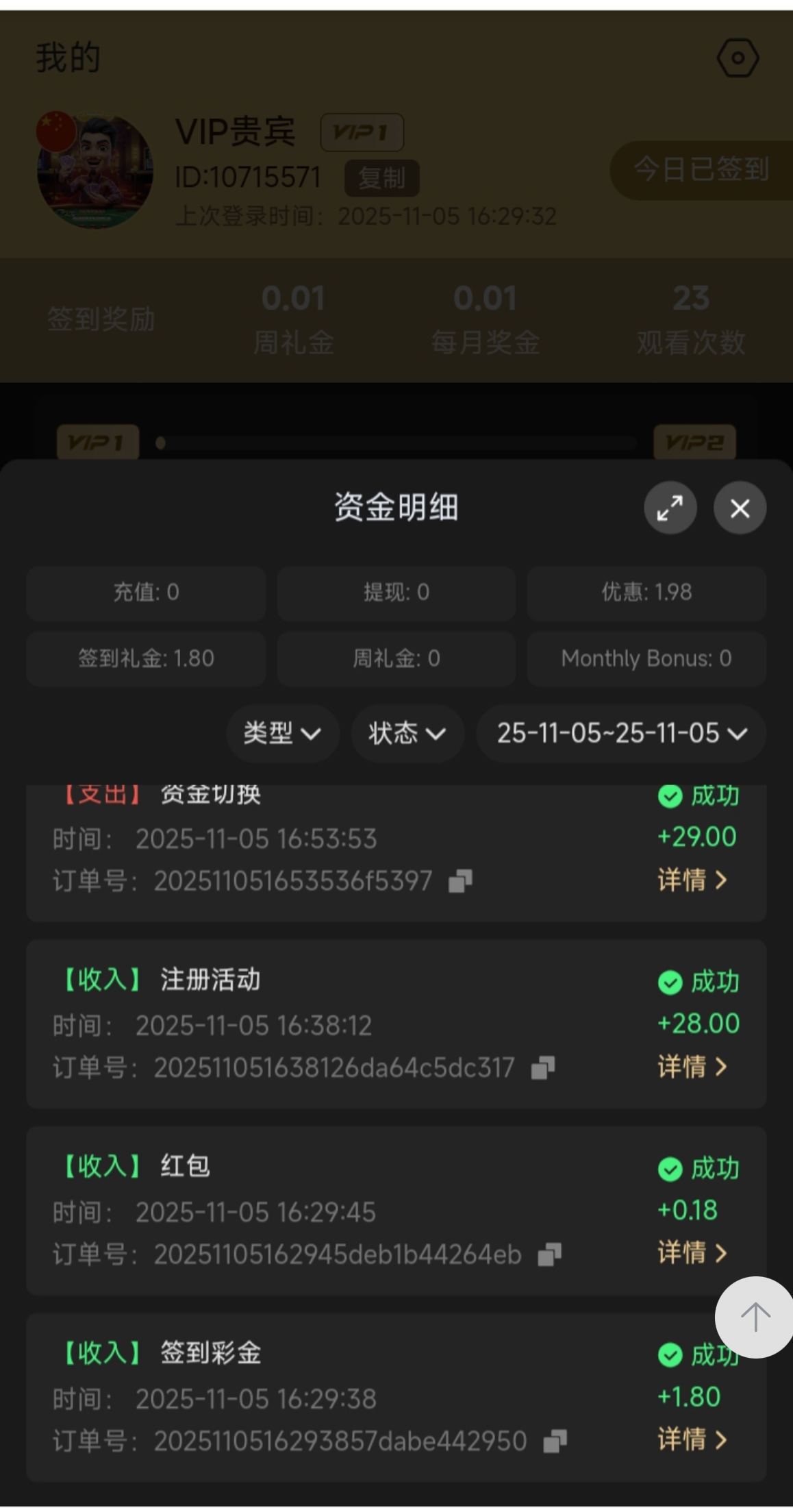793x1512 pixels.
Task: Copy the 红包 order number
Action: pyautogui.click(x=550, y=1255)
